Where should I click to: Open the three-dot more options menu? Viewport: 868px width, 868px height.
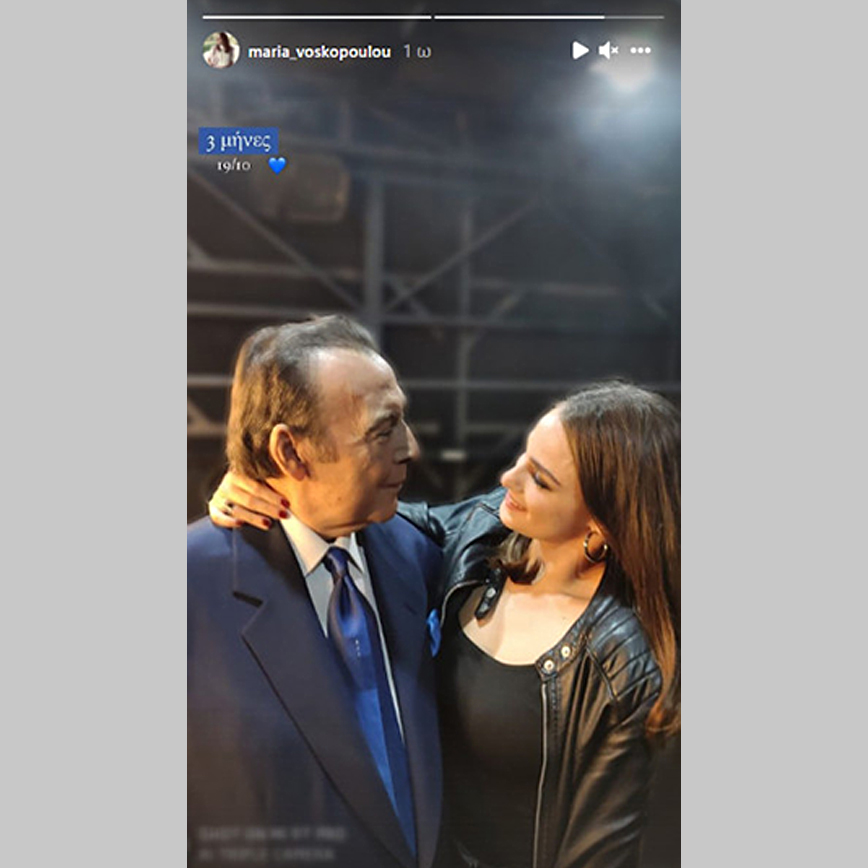tap(641, 50)
